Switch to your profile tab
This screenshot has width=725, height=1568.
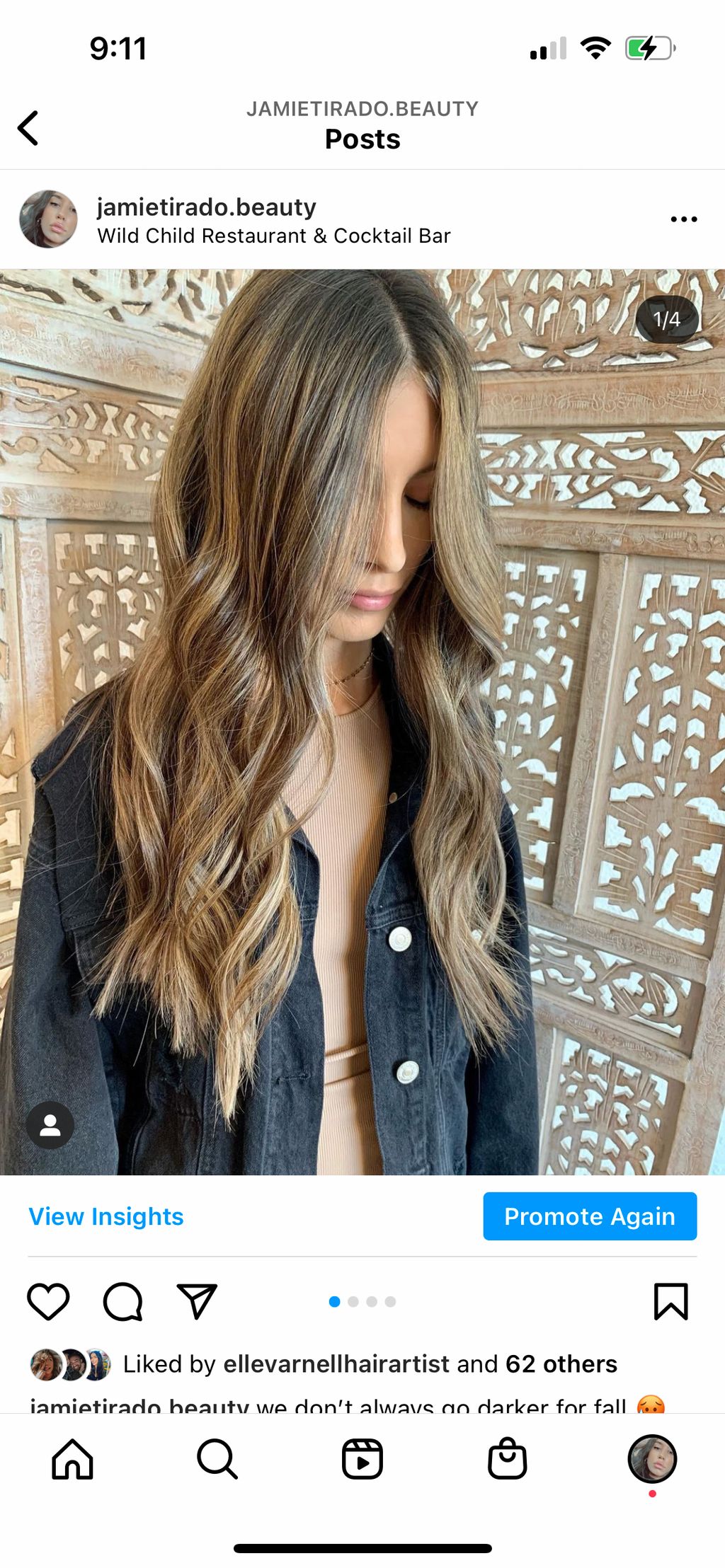click(652, 1459)
